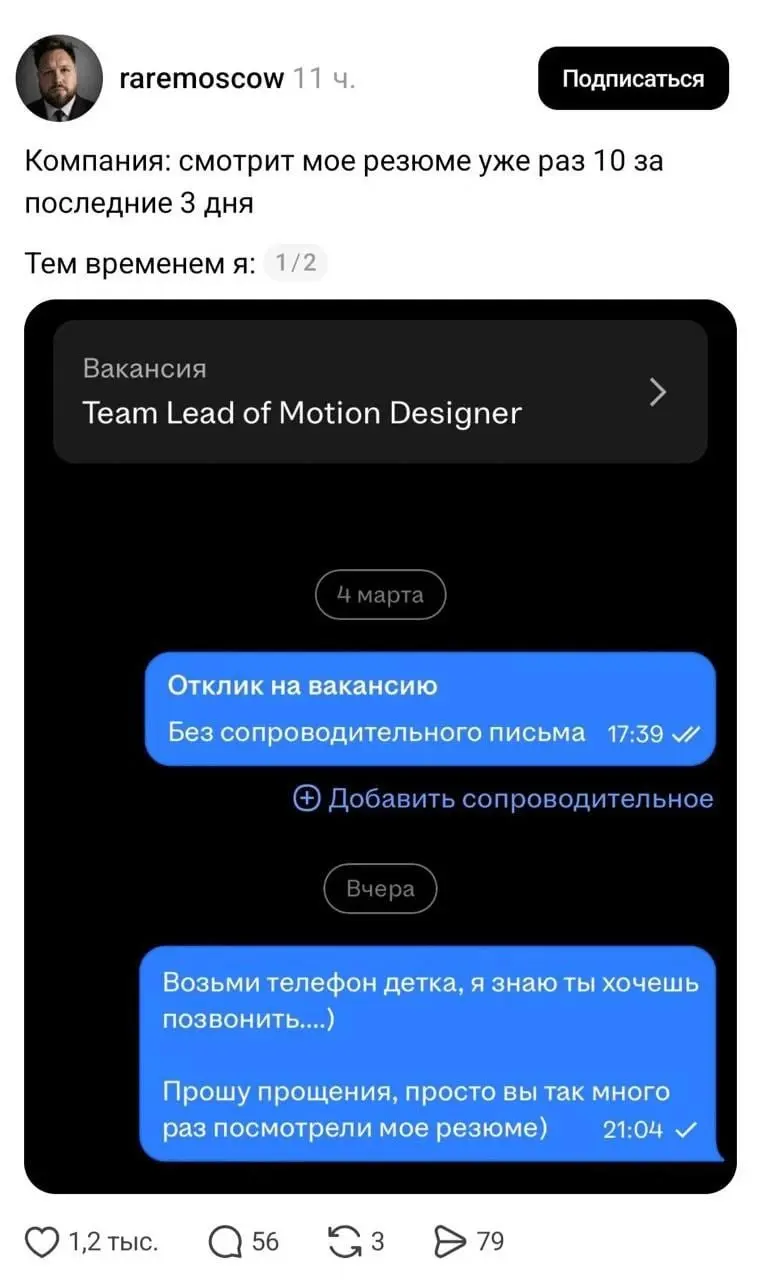The height and width of the screenshot is (1280, 761).
Task: Click the Вчера date pill
Action: pos(380,888)
